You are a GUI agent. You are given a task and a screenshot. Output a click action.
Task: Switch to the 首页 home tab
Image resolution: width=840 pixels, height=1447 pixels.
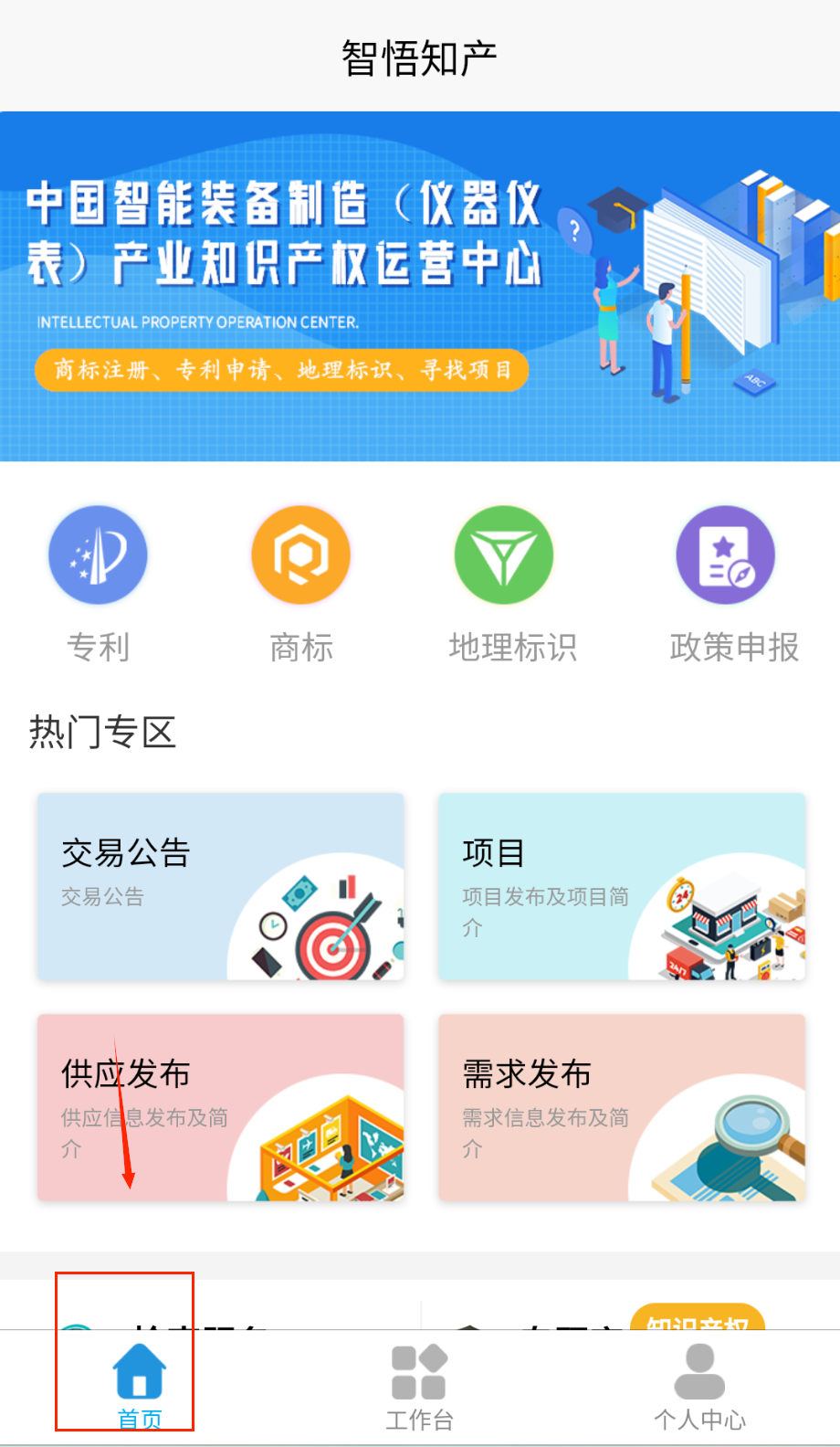(x=140, y=1385)
